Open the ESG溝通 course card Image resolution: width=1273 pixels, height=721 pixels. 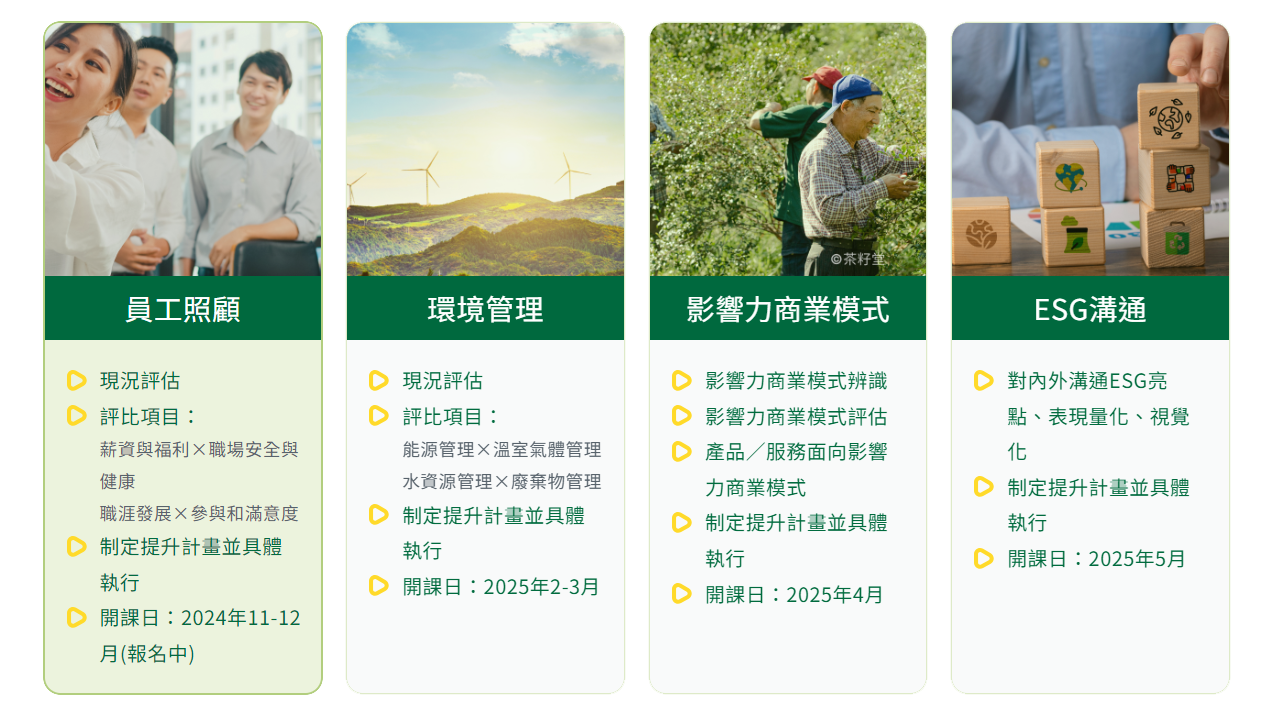(1090, 358)
